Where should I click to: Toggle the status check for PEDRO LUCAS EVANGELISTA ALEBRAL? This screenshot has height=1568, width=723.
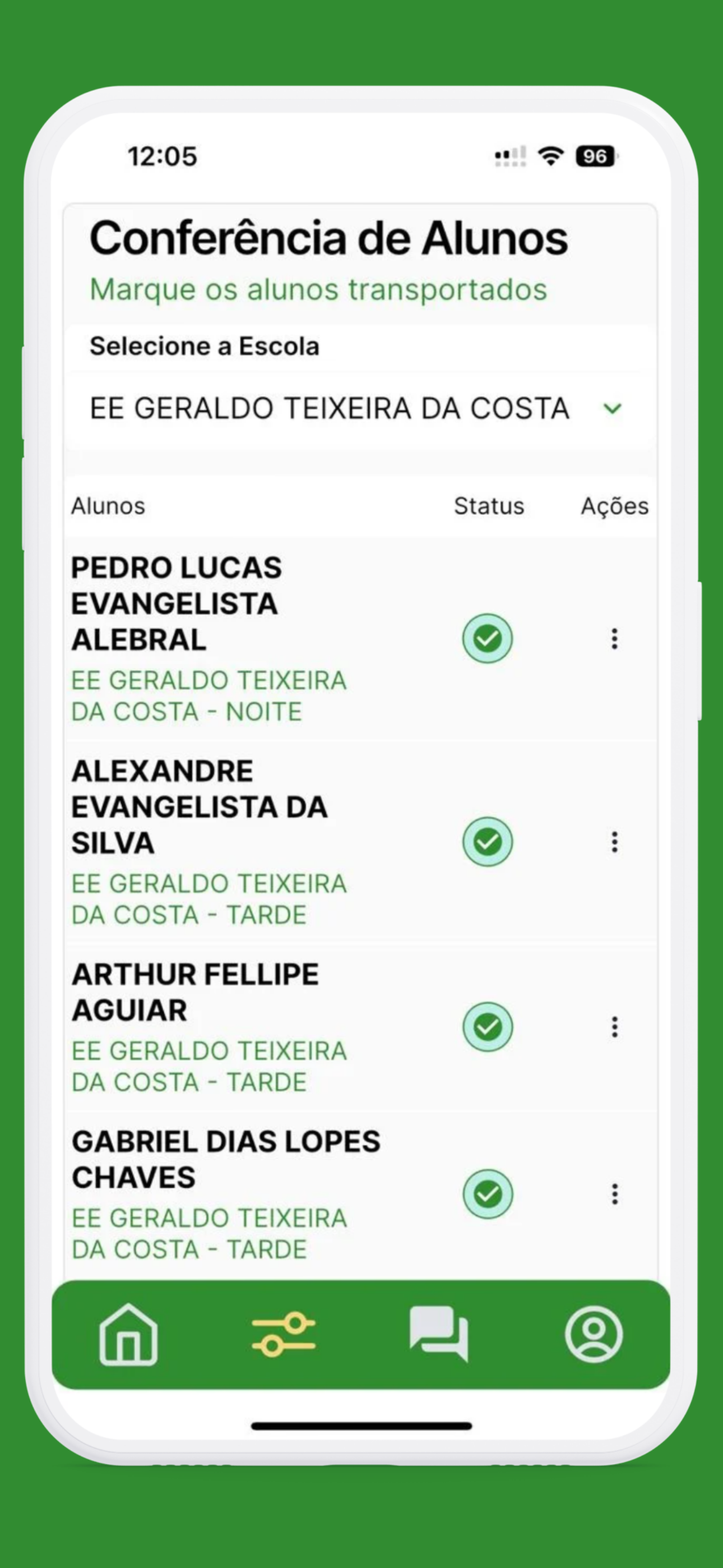tap(488, 639)
